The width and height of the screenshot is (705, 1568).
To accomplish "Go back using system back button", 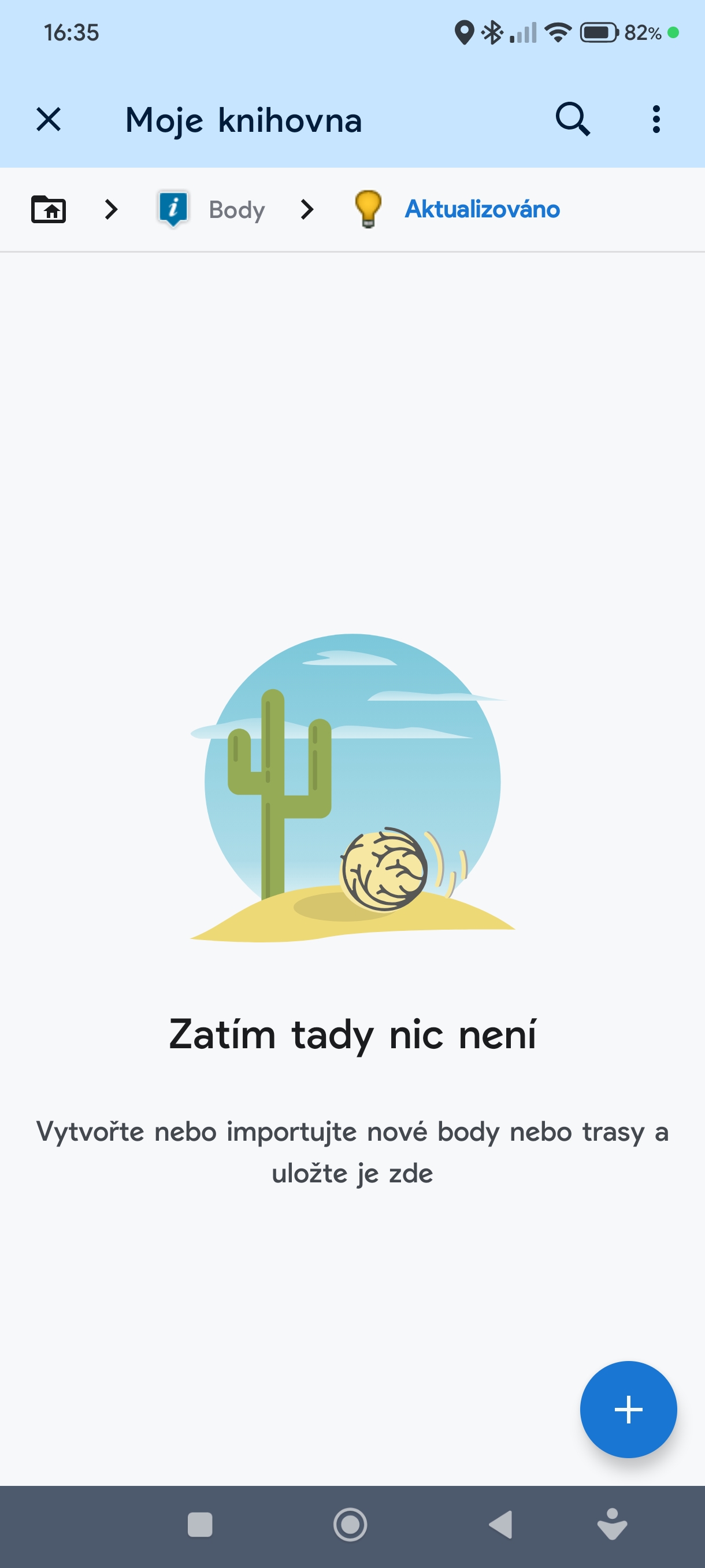I will [x=500, y=1525].
